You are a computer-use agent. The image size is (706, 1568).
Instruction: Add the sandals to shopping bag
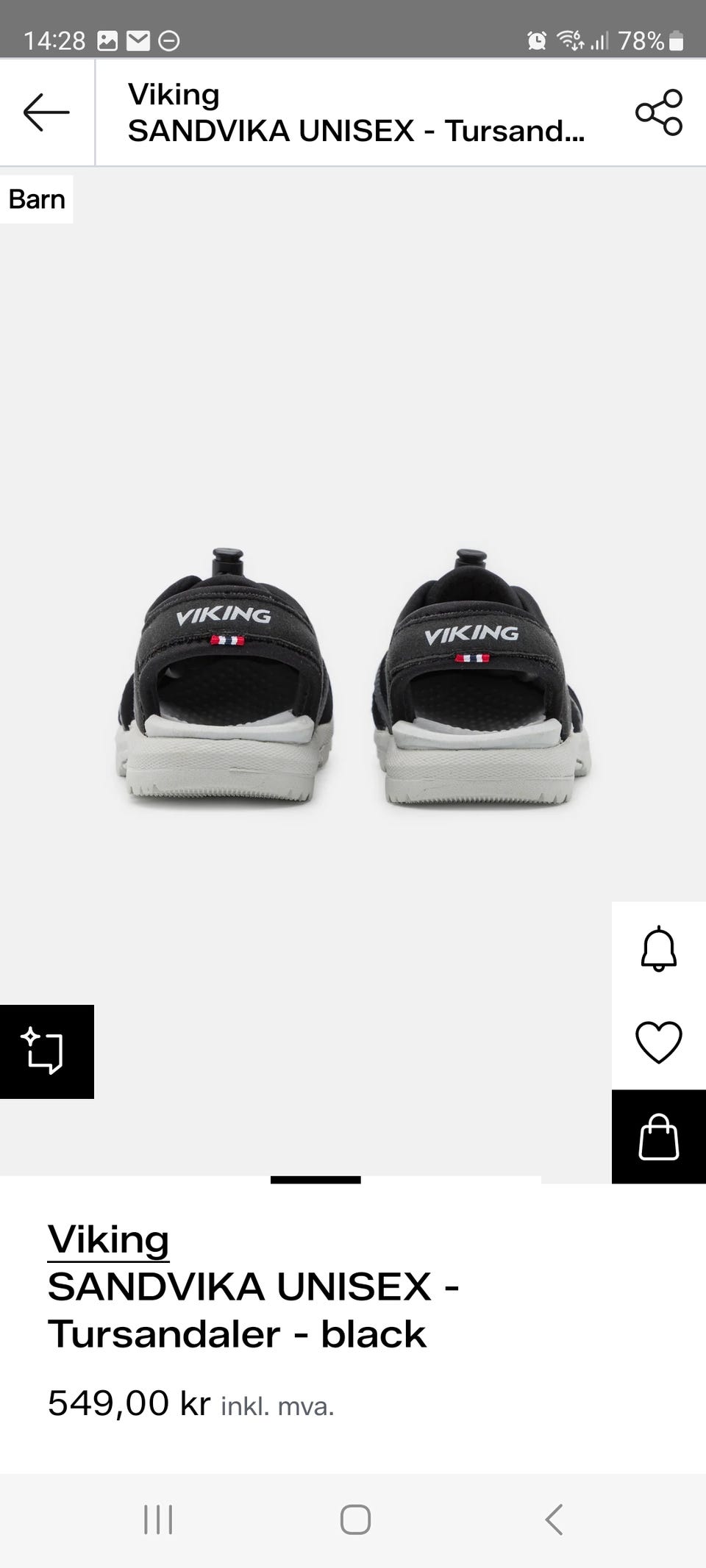pos(658,1136)
